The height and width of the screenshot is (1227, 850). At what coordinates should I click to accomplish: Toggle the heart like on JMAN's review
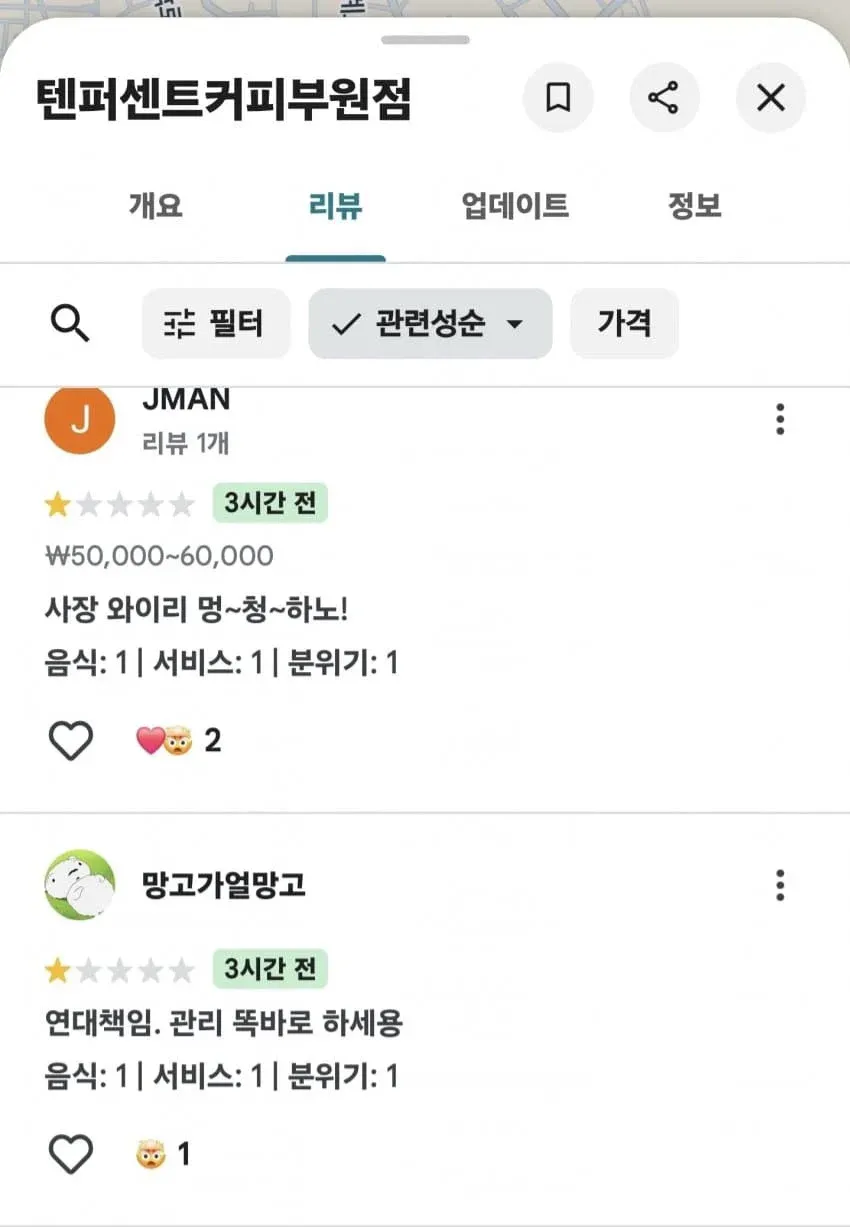click(x=70, y=741)
